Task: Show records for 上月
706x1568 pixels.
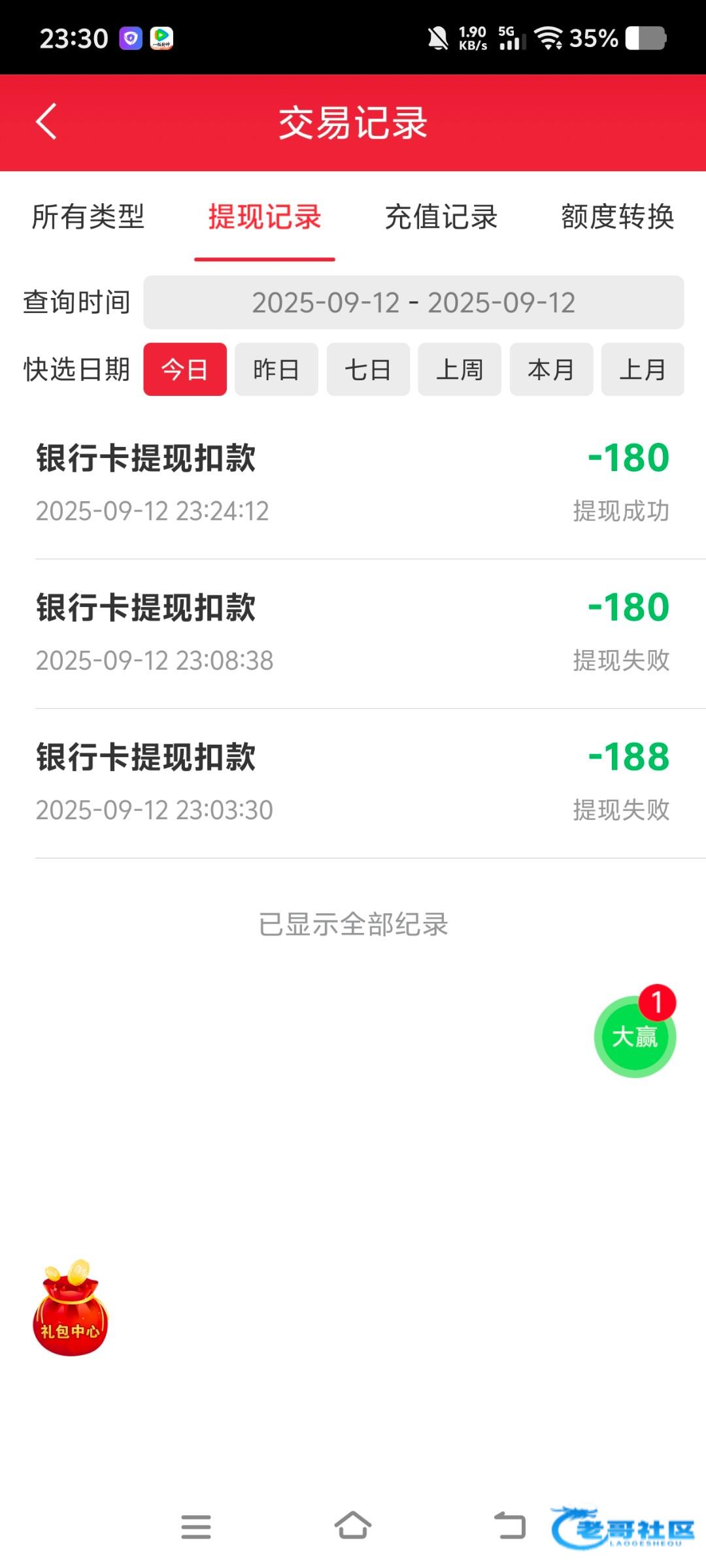Action: tap(643, 370)
